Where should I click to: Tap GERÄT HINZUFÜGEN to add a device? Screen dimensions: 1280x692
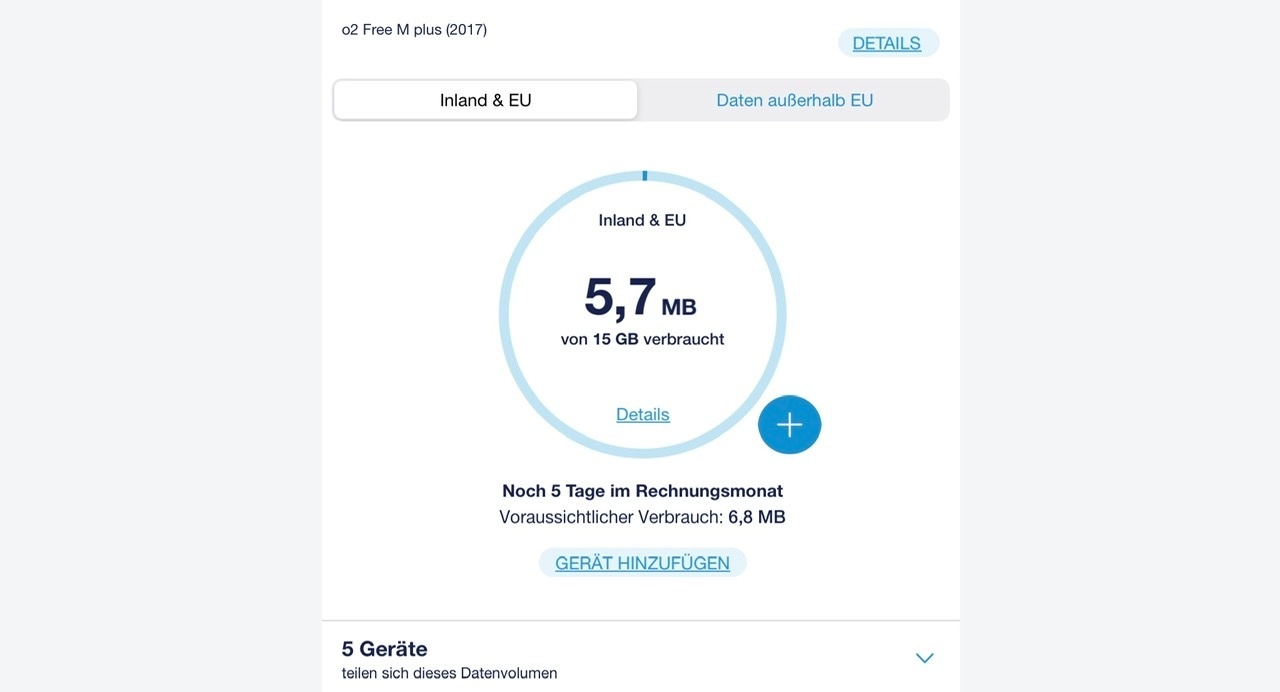642,563
